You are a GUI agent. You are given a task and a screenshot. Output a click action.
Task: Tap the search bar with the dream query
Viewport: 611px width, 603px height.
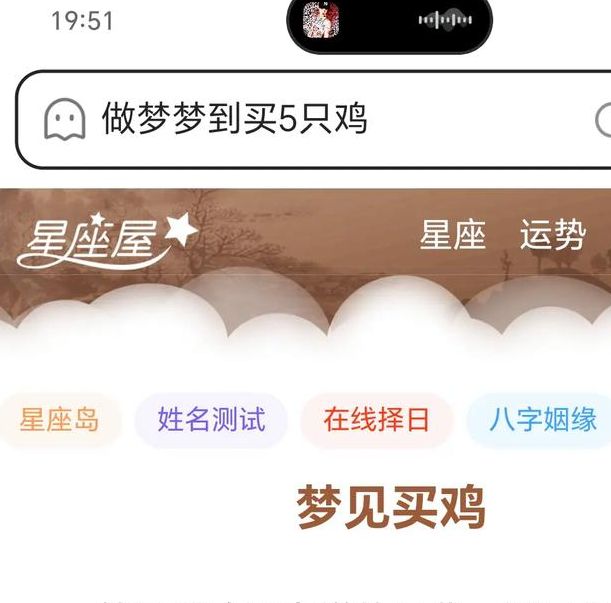[300, 120]
